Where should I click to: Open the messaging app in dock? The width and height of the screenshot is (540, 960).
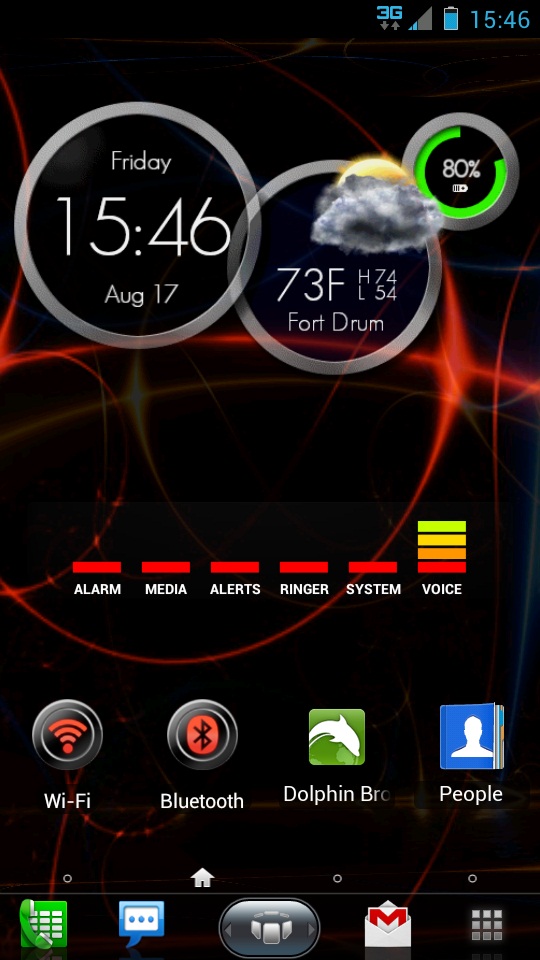click(141, 923)
